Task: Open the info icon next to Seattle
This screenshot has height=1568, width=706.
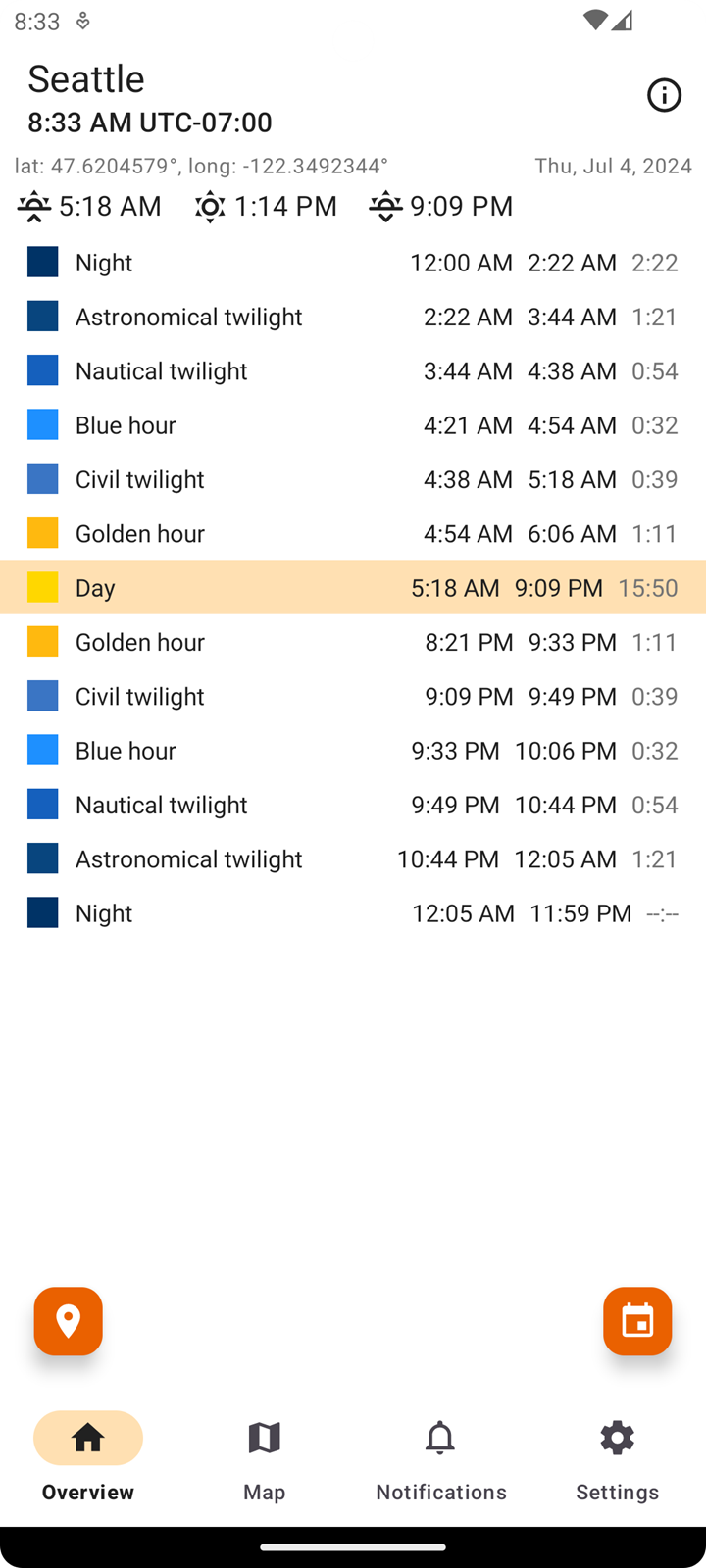Action: point(664,95)
